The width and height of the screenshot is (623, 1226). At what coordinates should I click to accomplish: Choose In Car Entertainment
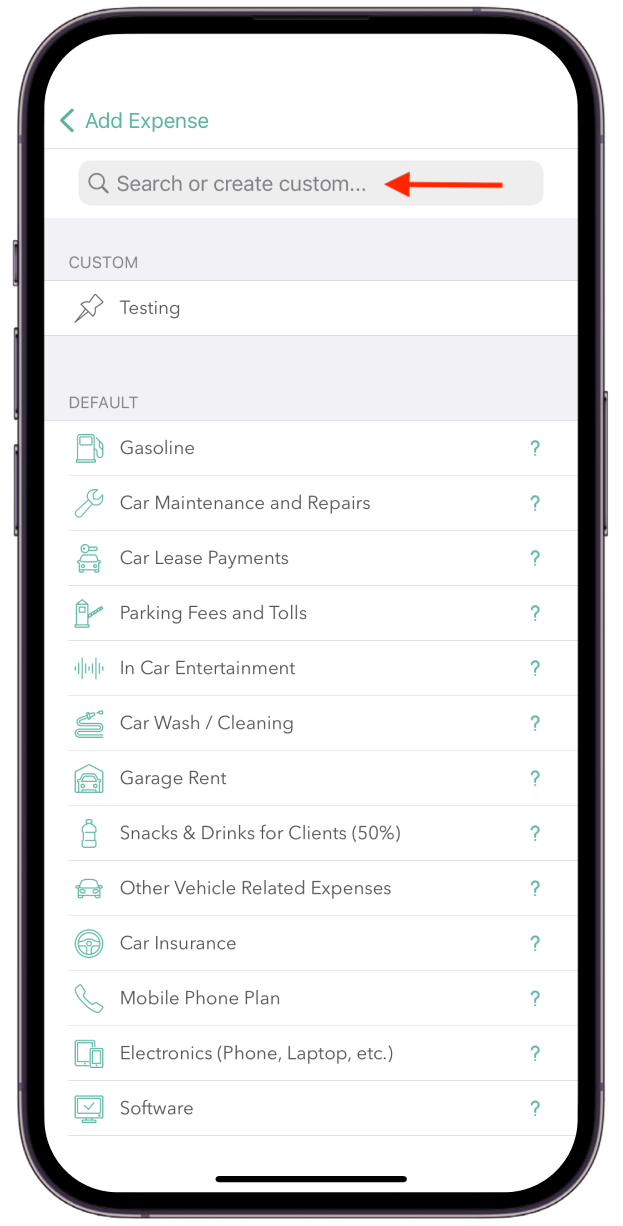tap(207, 668)
